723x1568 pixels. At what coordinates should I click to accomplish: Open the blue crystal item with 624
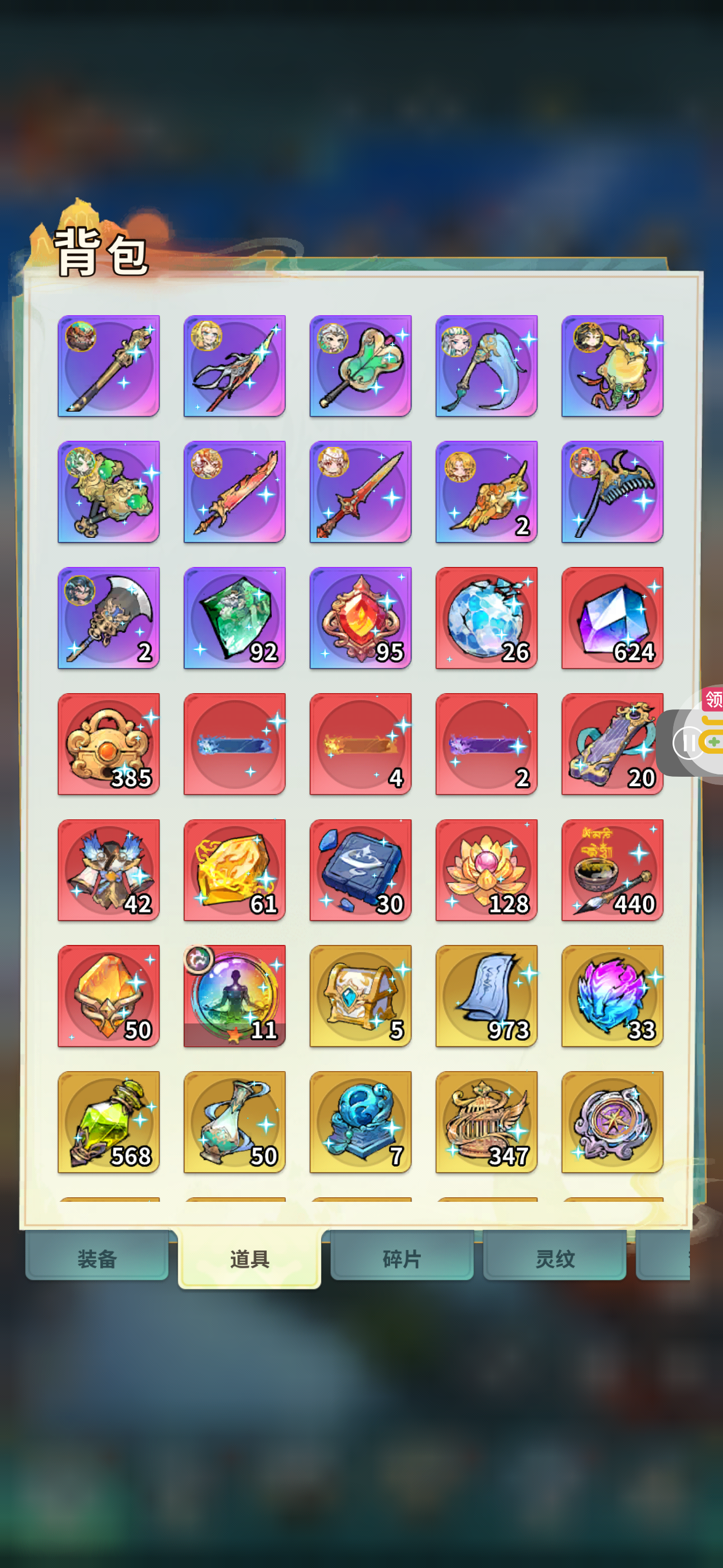coord(612,617)
